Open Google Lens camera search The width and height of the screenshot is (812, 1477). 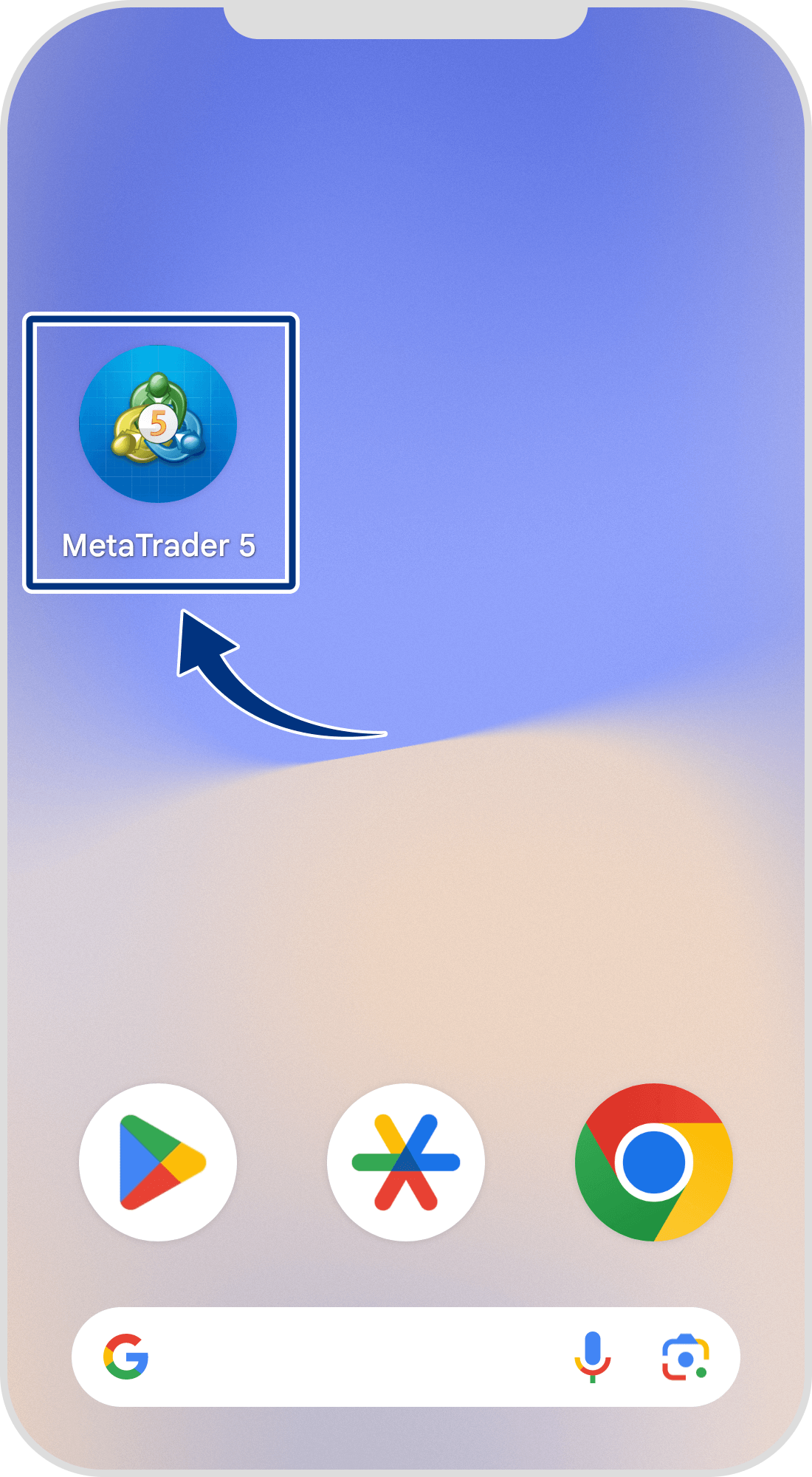pyautogui.click(x=686, y=1357)
